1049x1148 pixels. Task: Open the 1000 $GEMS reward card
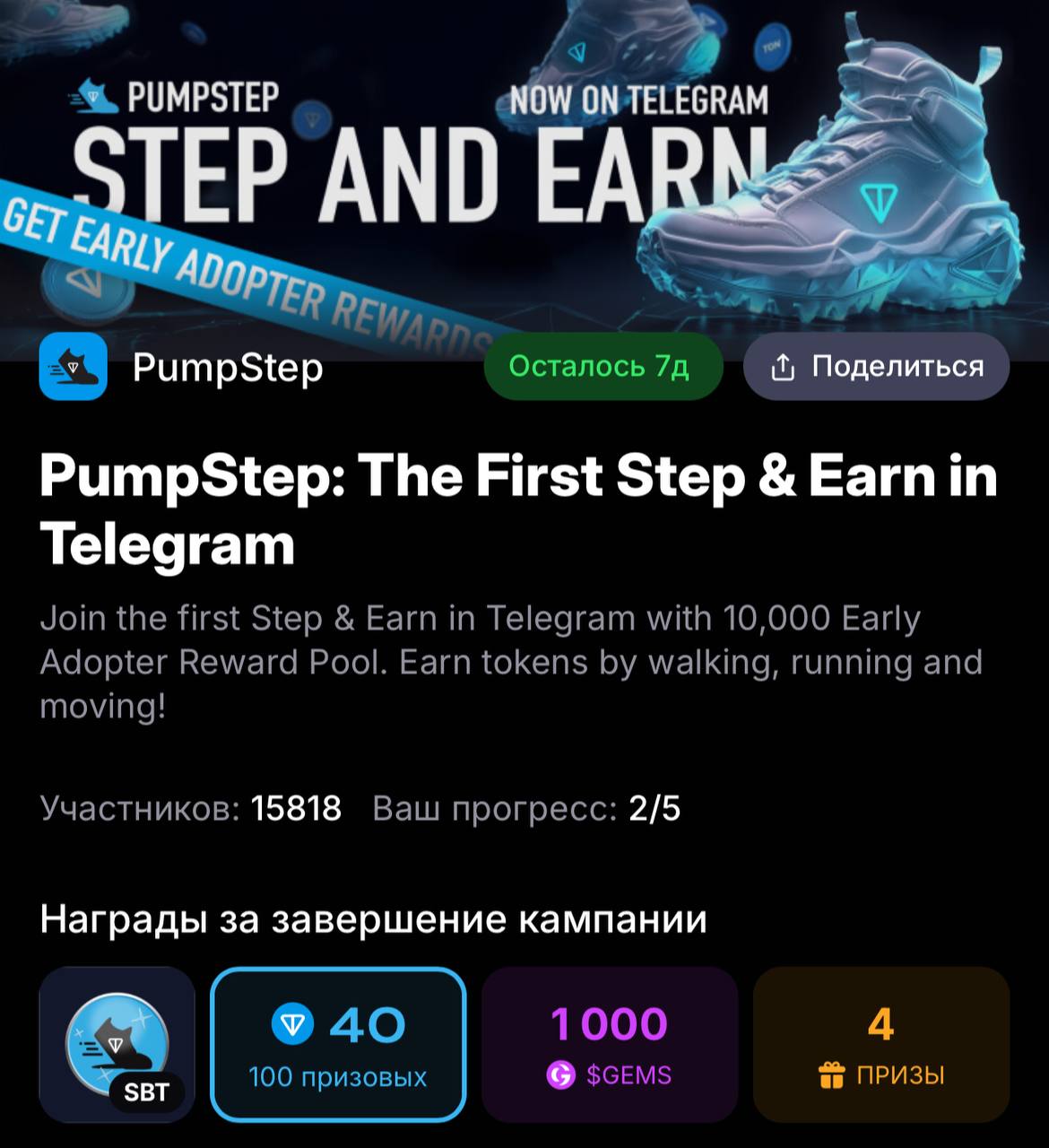(x=610, y=1045)
